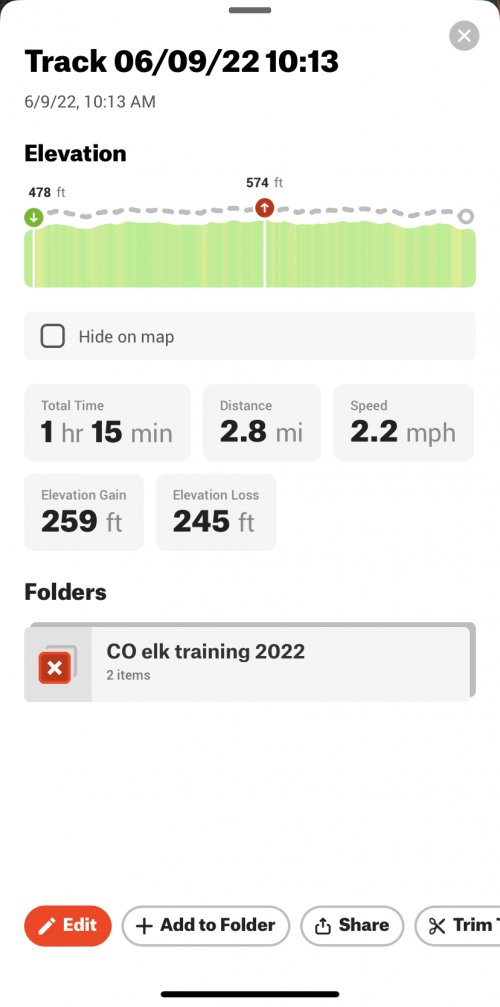Share this track
The image size is (500, 1007).
click(x=352, y=925)
